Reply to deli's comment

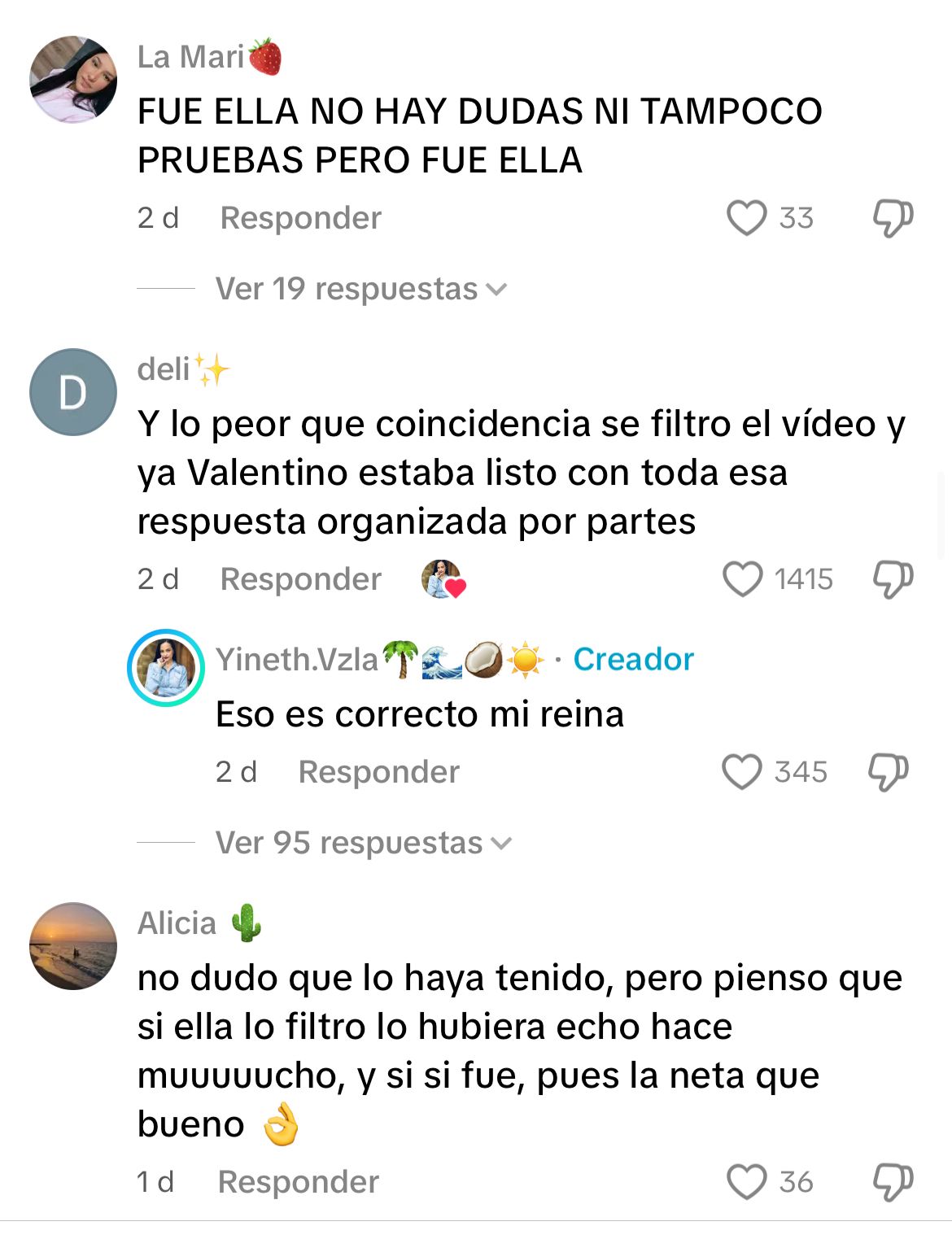coord(300,579)
